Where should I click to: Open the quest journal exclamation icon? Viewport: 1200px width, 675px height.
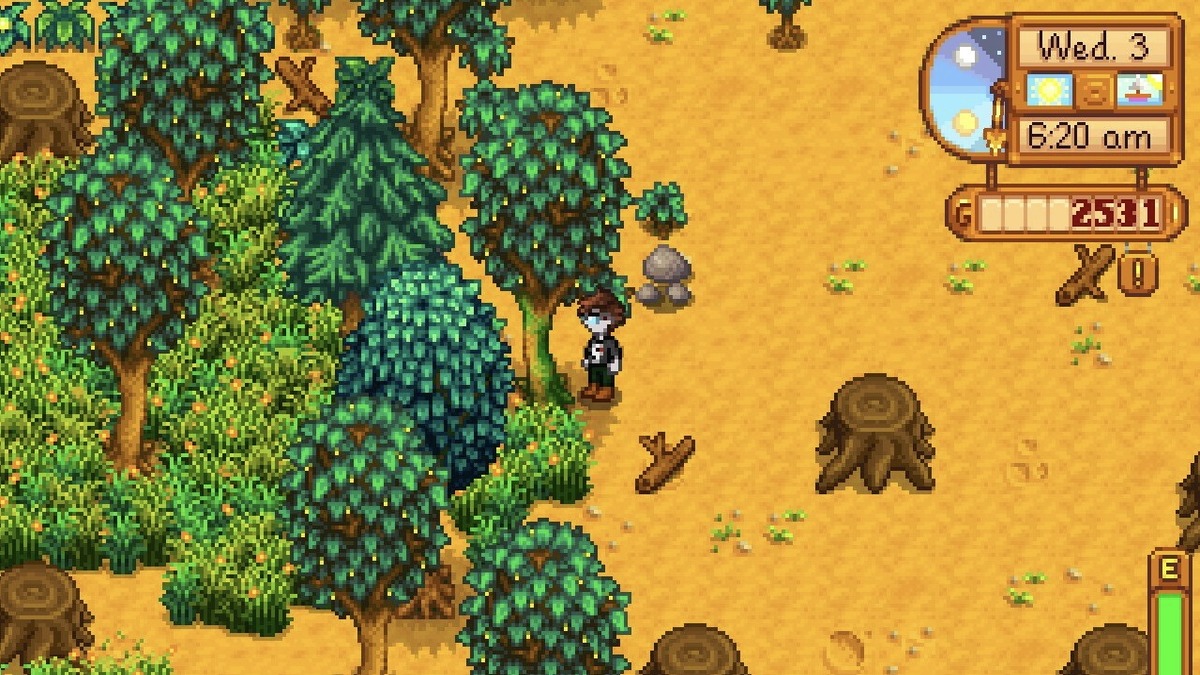(x=1133, y=274)
